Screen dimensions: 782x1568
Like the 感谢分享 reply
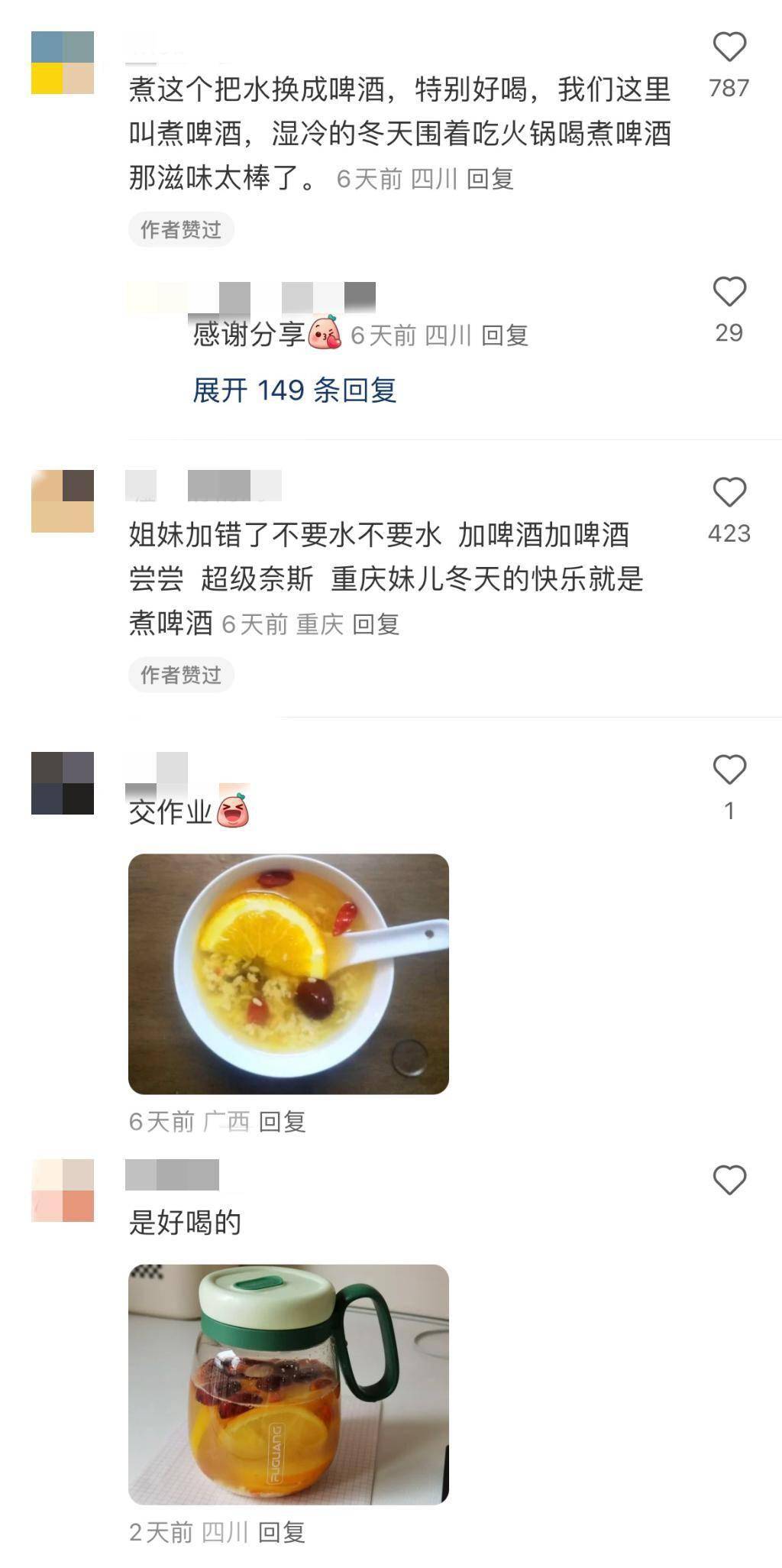[x=729, y=292]
